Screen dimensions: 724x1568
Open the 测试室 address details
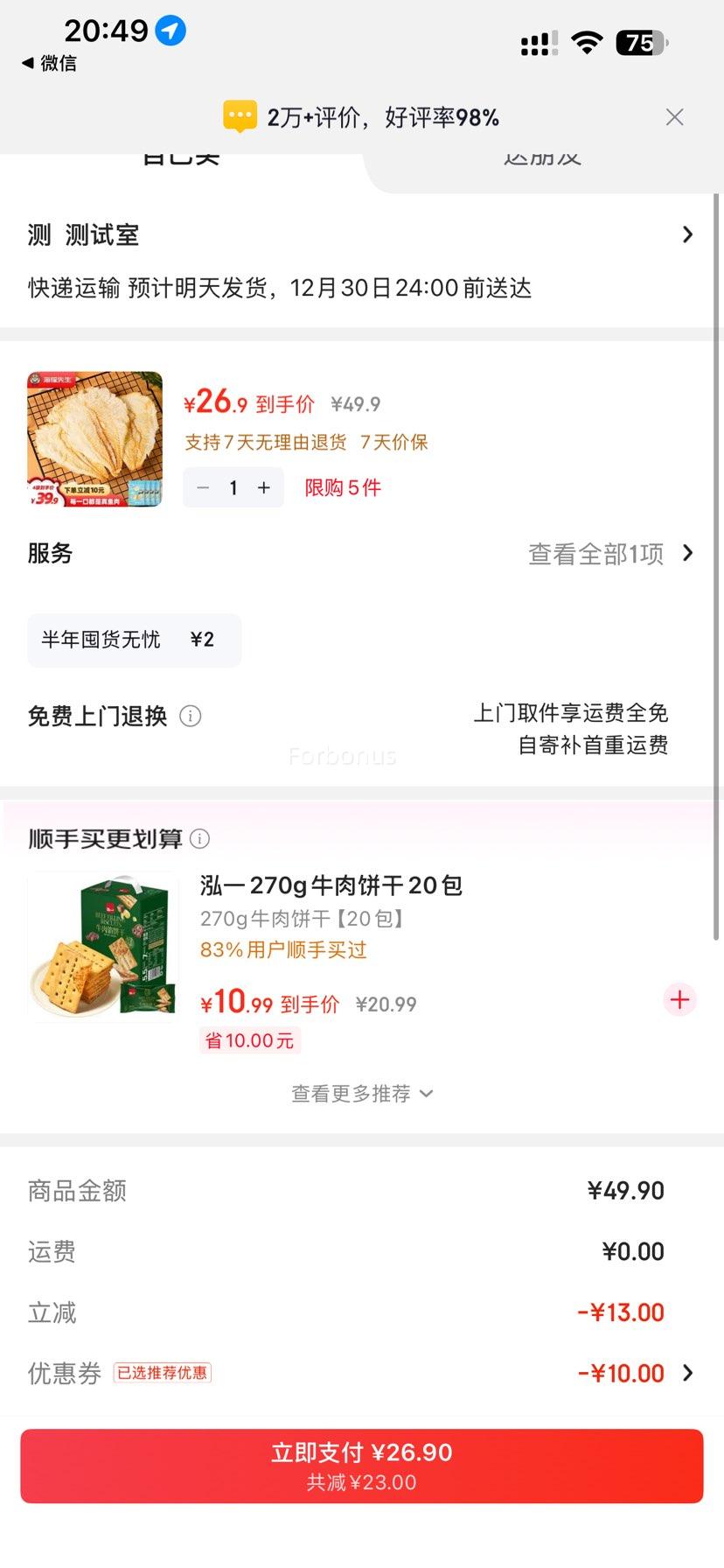(362, 234)
